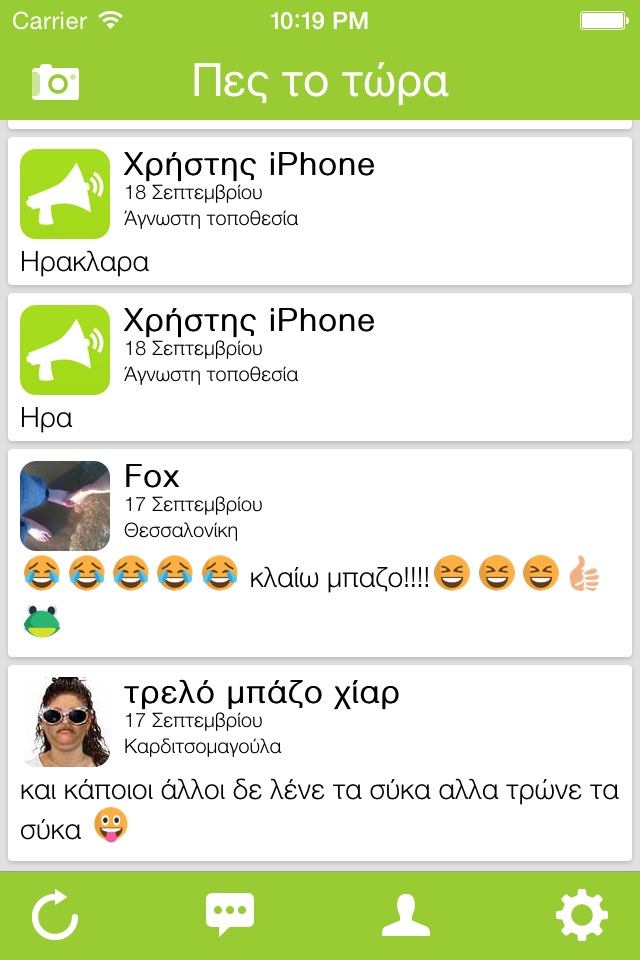Open the profile person icon
640x960 pixels.
(405, 914)
